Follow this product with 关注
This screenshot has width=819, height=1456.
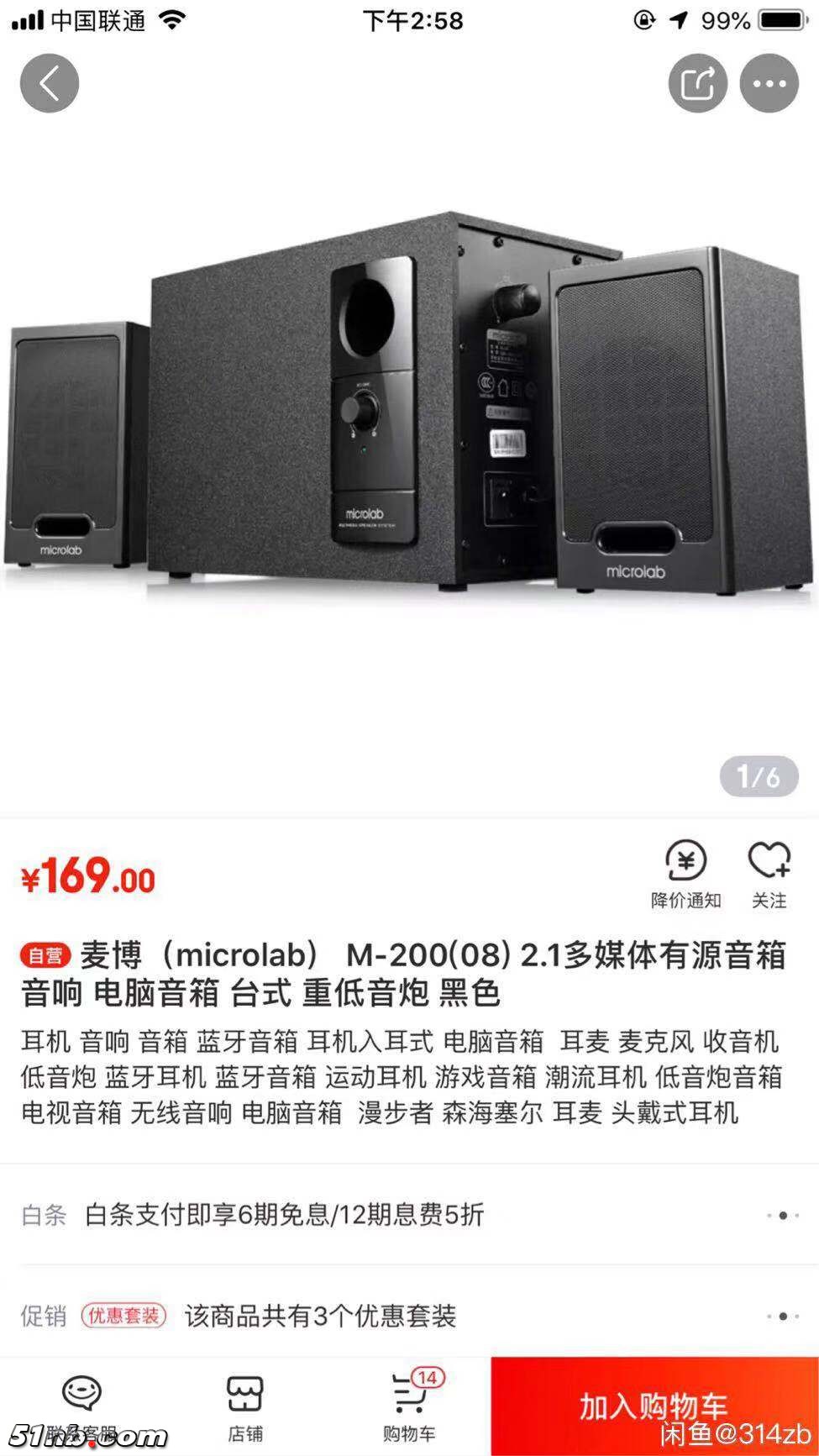[x=769, y=875]
